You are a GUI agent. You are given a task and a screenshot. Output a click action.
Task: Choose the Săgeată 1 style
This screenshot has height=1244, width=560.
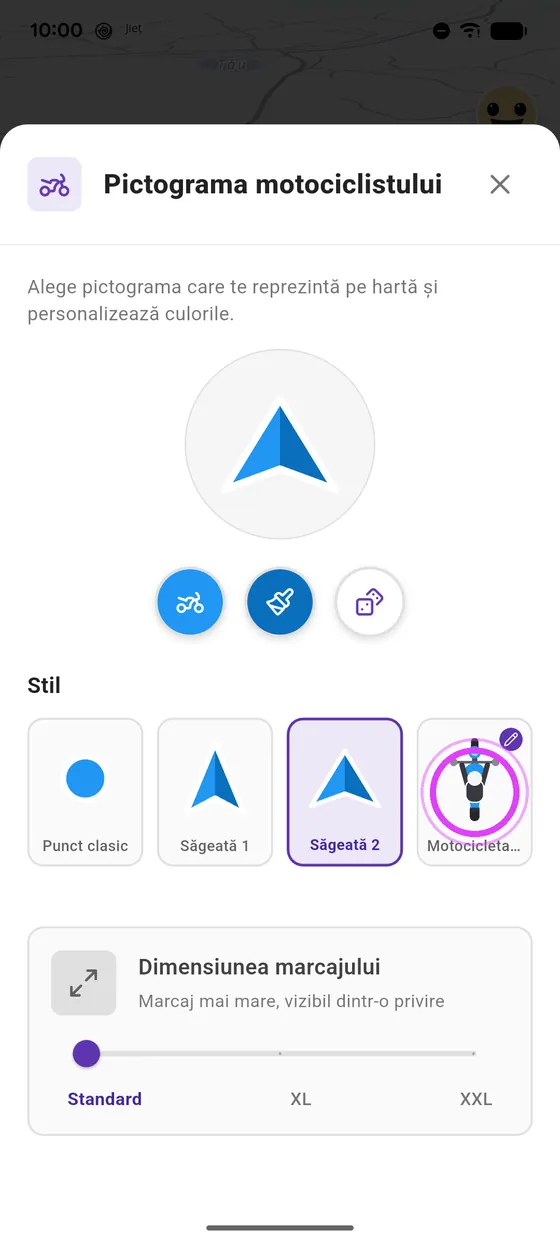point(215,792)
